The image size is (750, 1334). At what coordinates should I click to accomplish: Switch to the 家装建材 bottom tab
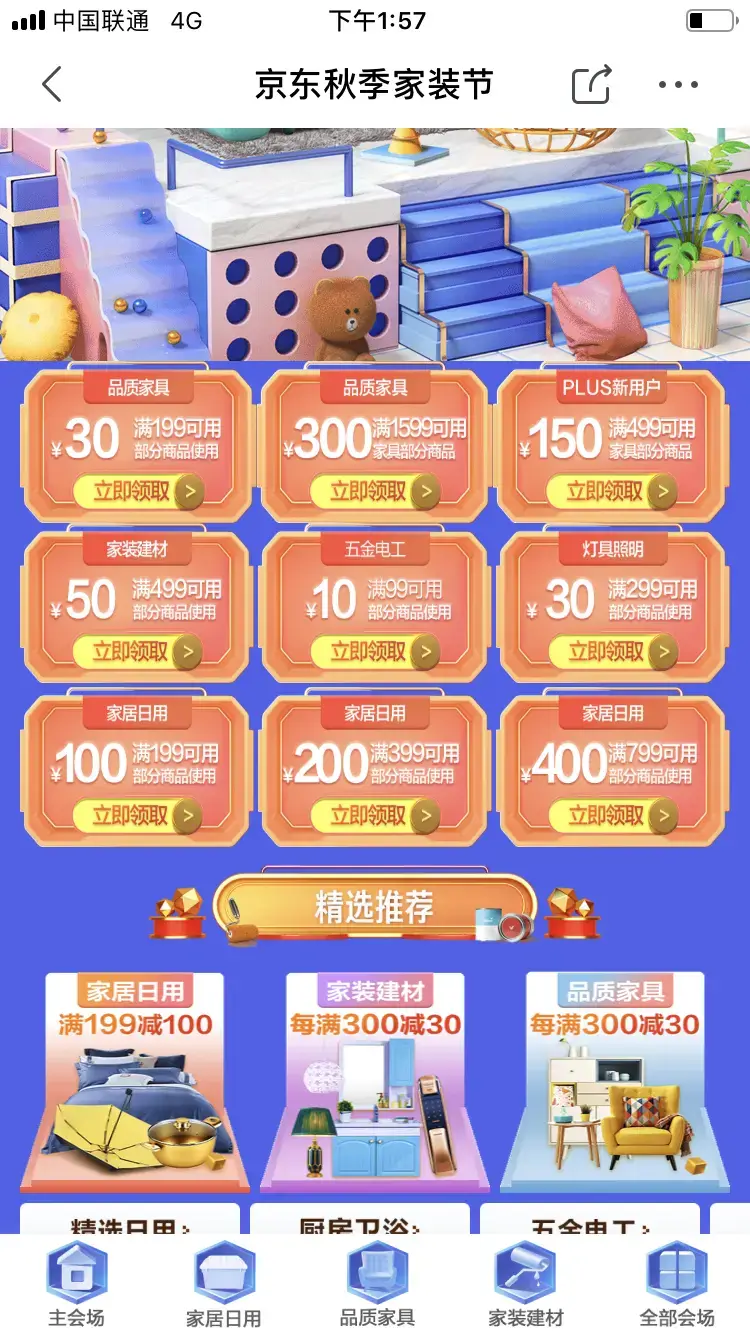click(525, 1284)
